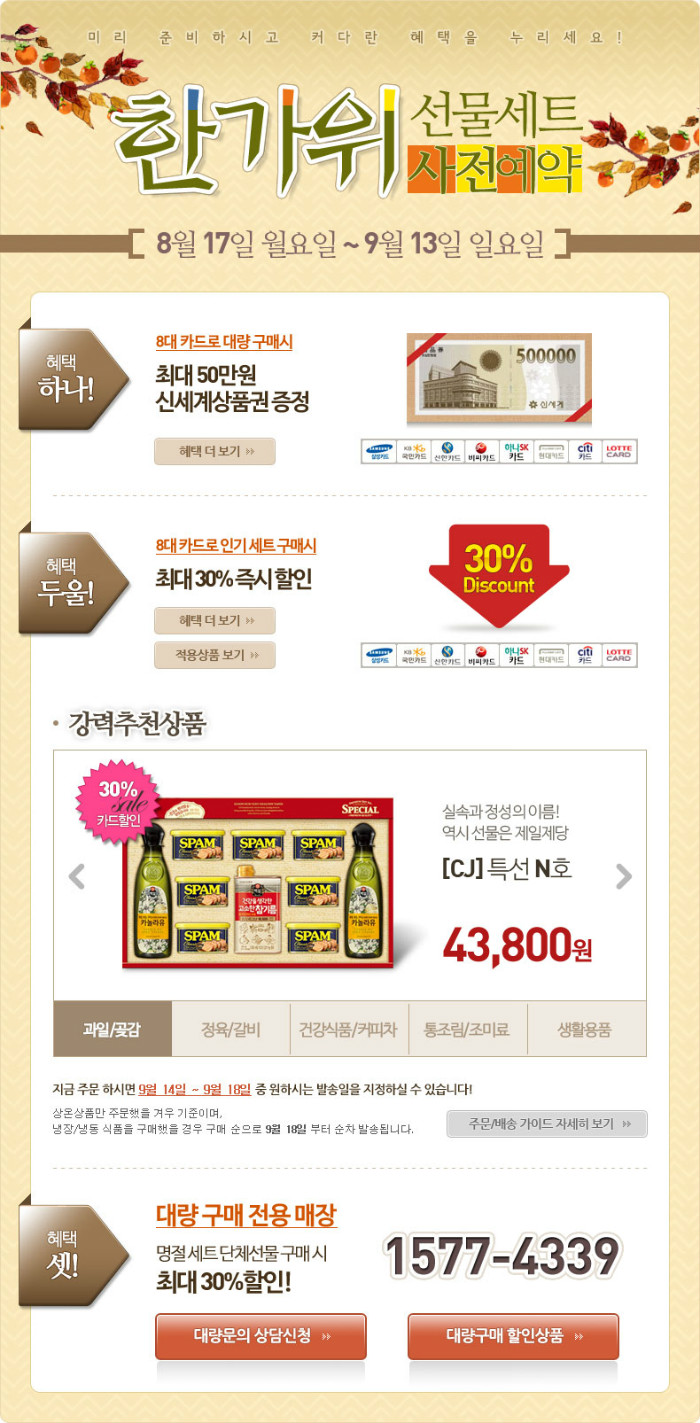This screenshot has height=1423, width=700.
Task: Switch to the 정육/갈비 tab
Action: (x=231, y=1029)
